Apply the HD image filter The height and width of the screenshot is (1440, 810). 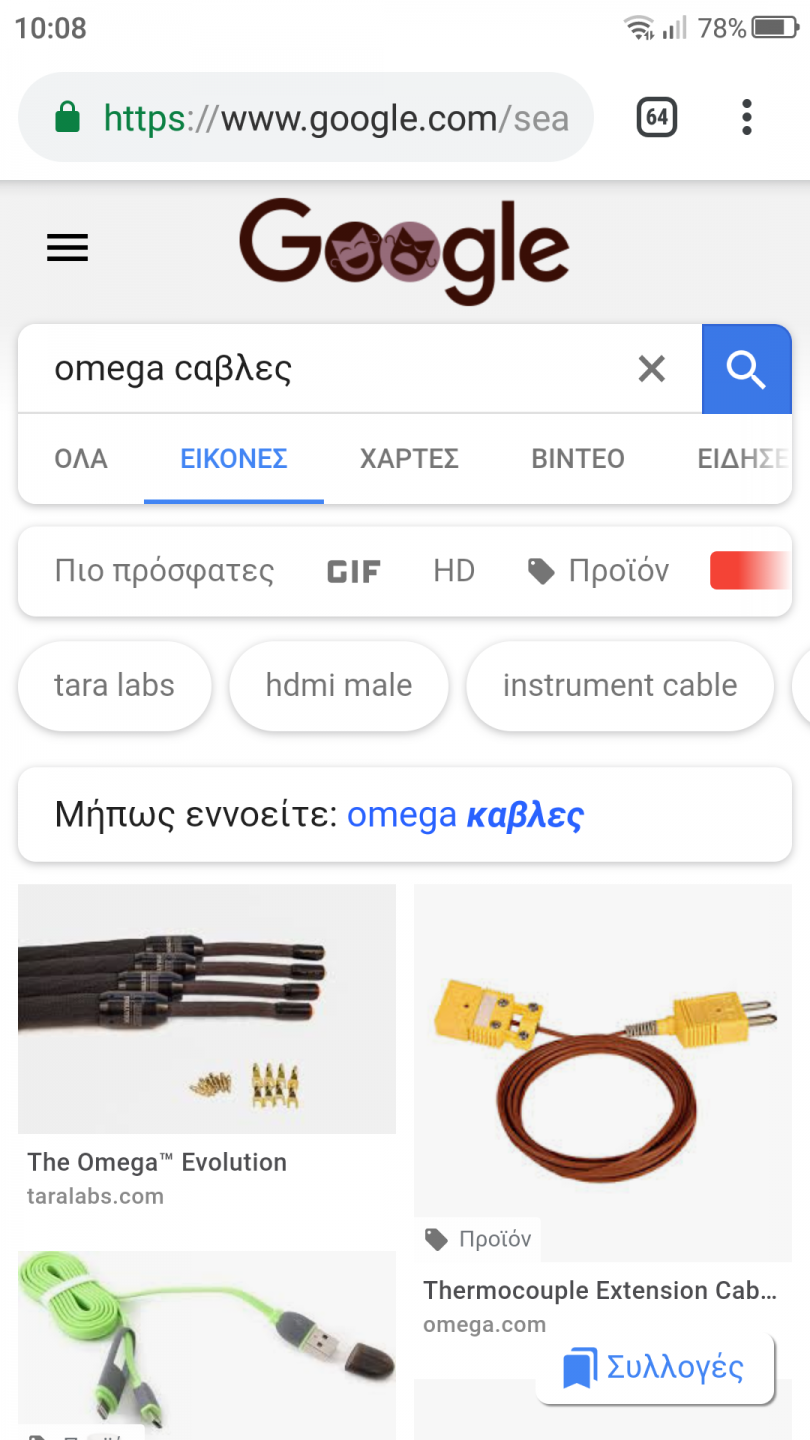tap(454, 571)
